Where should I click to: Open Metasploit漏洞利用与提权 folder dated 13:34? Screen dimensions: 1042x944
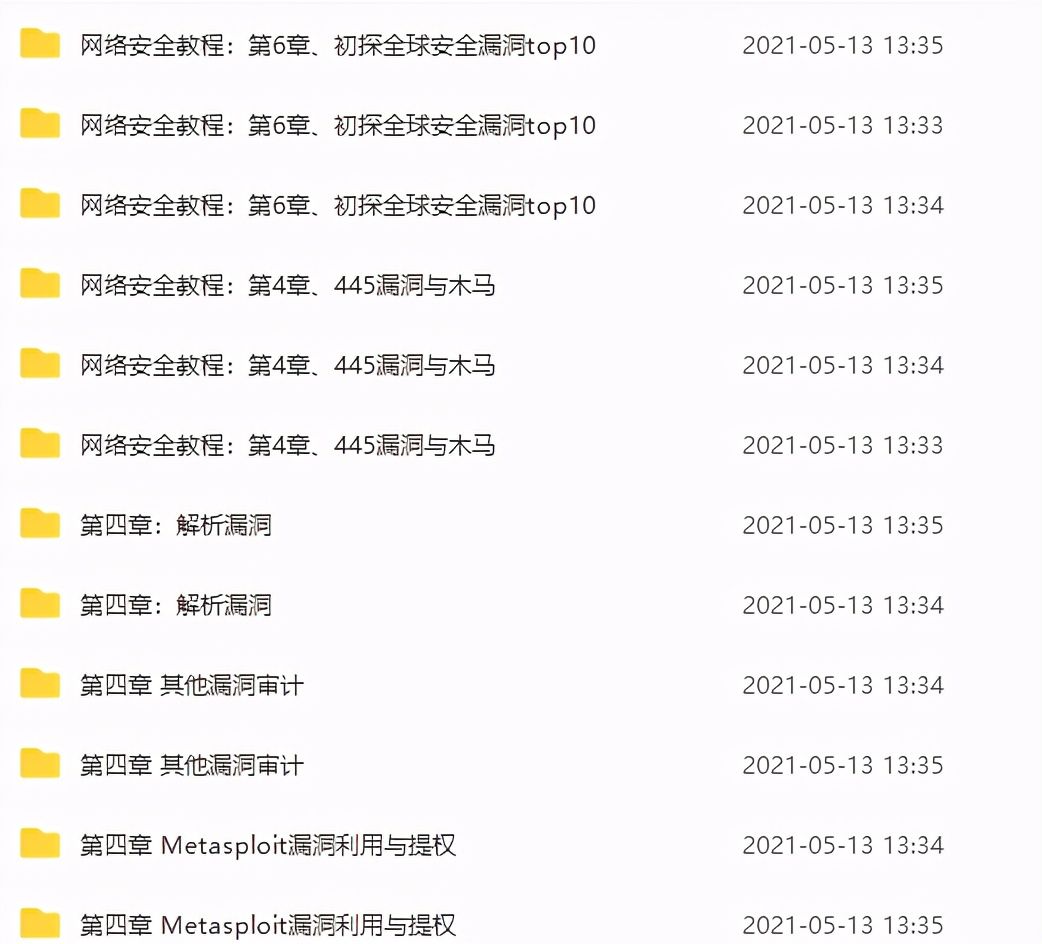pos(268,845)
